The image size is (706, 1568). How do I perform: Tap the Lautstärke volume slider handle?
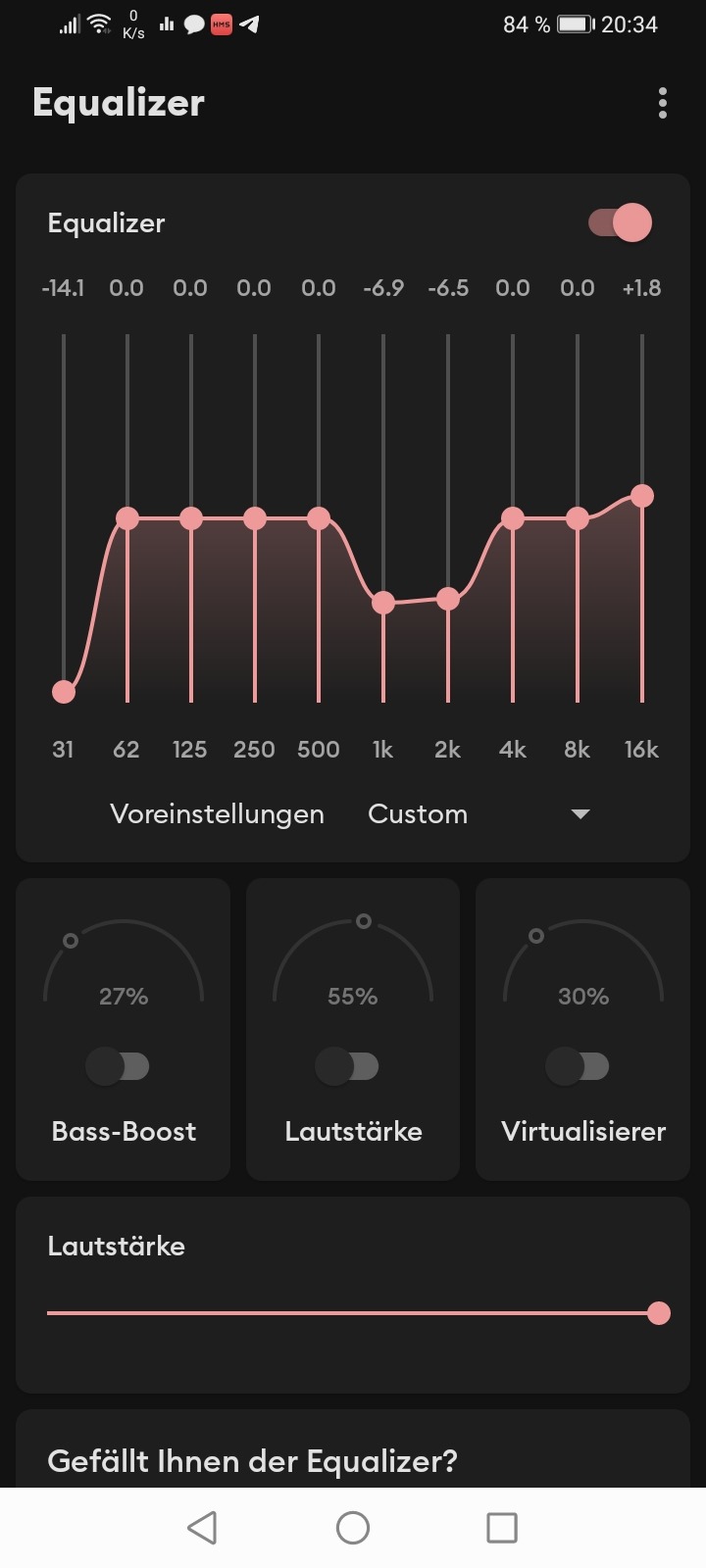(659, 1313)
